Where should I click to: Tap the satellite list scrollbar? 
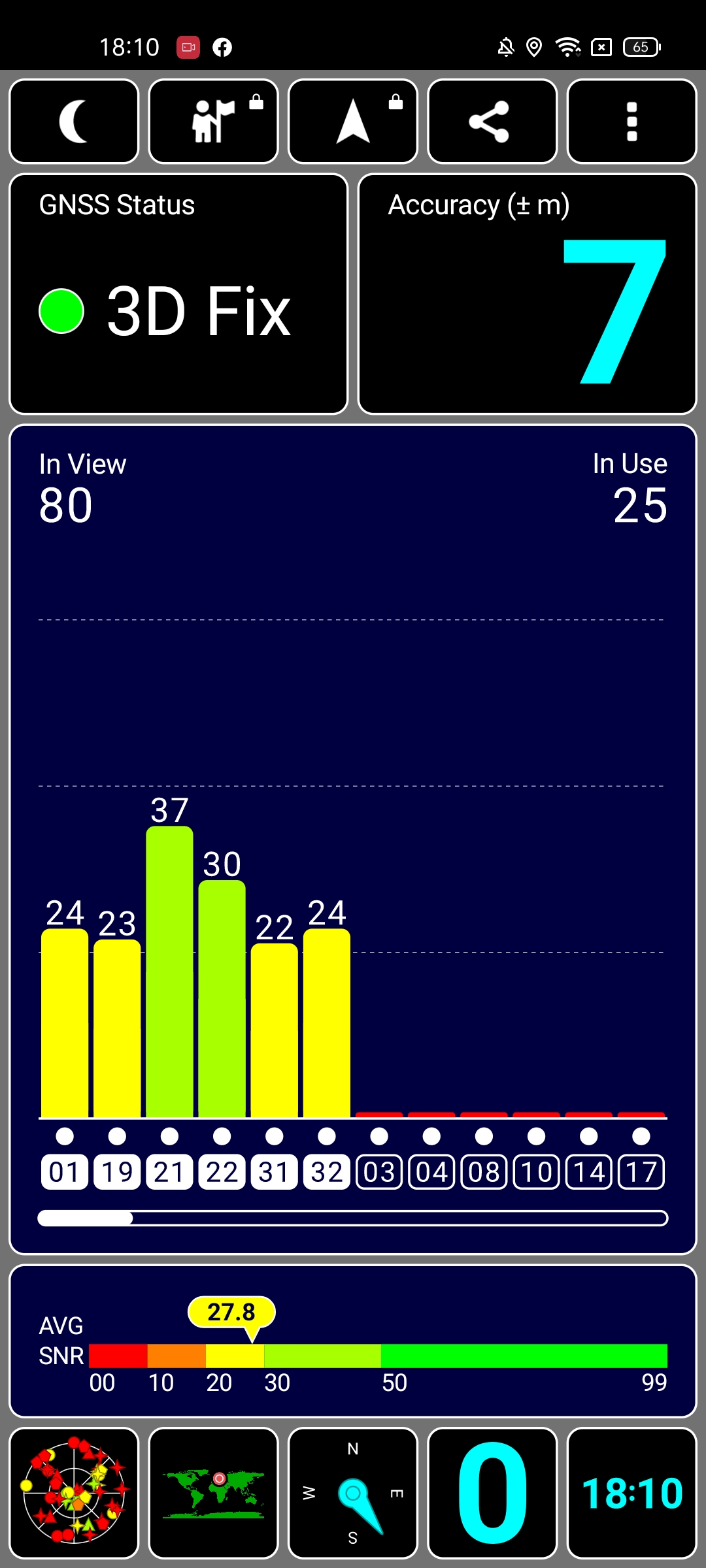pos(353,1218)
